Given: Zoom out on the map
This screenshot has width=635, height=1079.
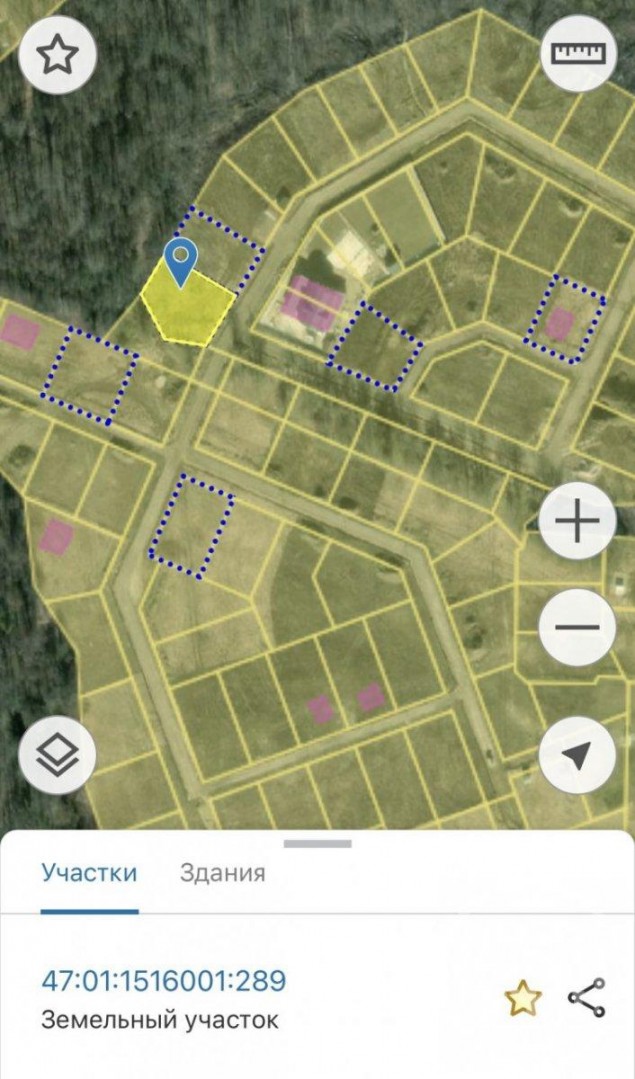Looking at the screenshot, I should pyautogui.click(x=577, y=628).
